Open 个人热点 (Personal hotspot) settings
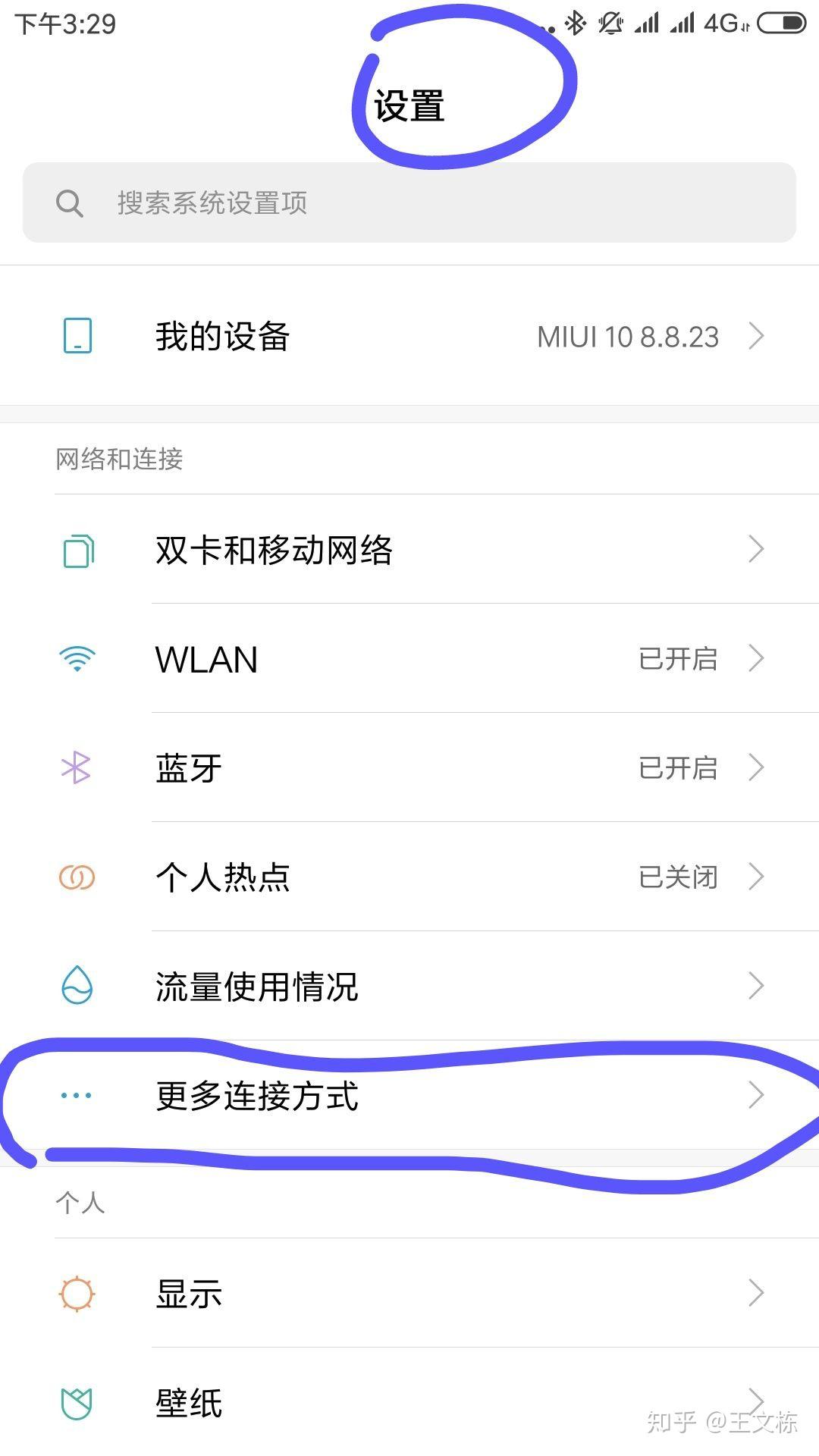Screen dimensions: 819x1456 (409, 877)
